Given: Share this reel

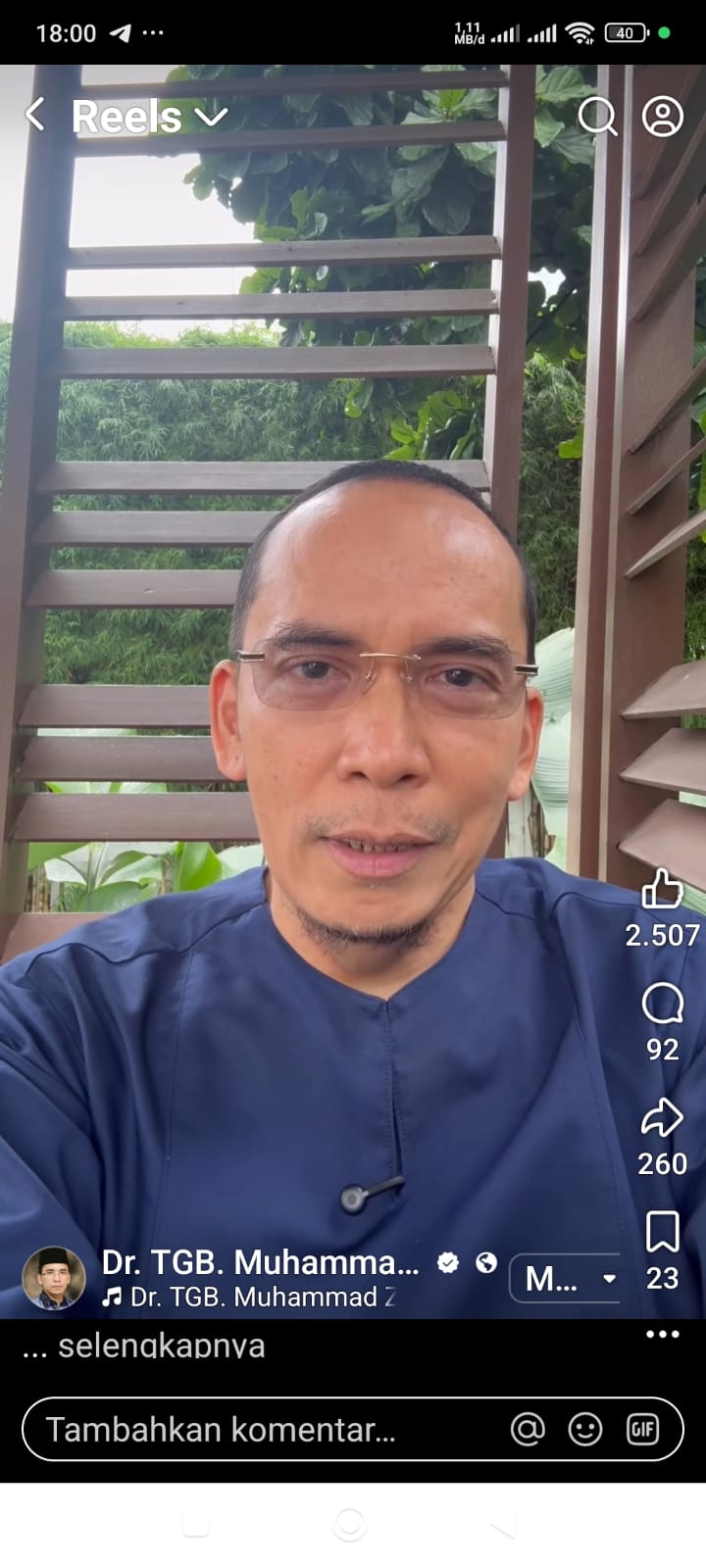Looking at the screenshot, I should [x=662, y=1118].
